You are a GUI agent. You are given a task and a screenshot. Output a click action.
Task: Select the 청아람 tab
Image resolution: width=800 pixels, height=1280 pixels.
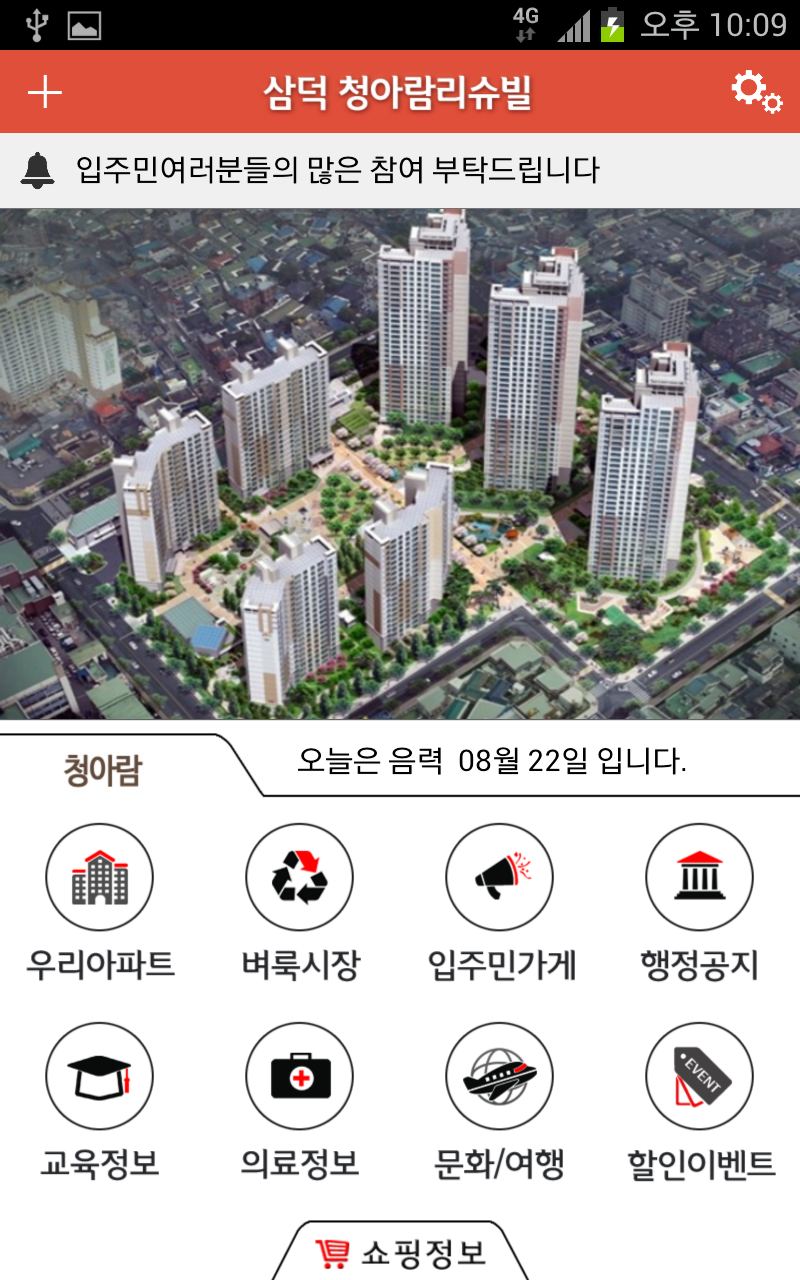click(103, 770)
